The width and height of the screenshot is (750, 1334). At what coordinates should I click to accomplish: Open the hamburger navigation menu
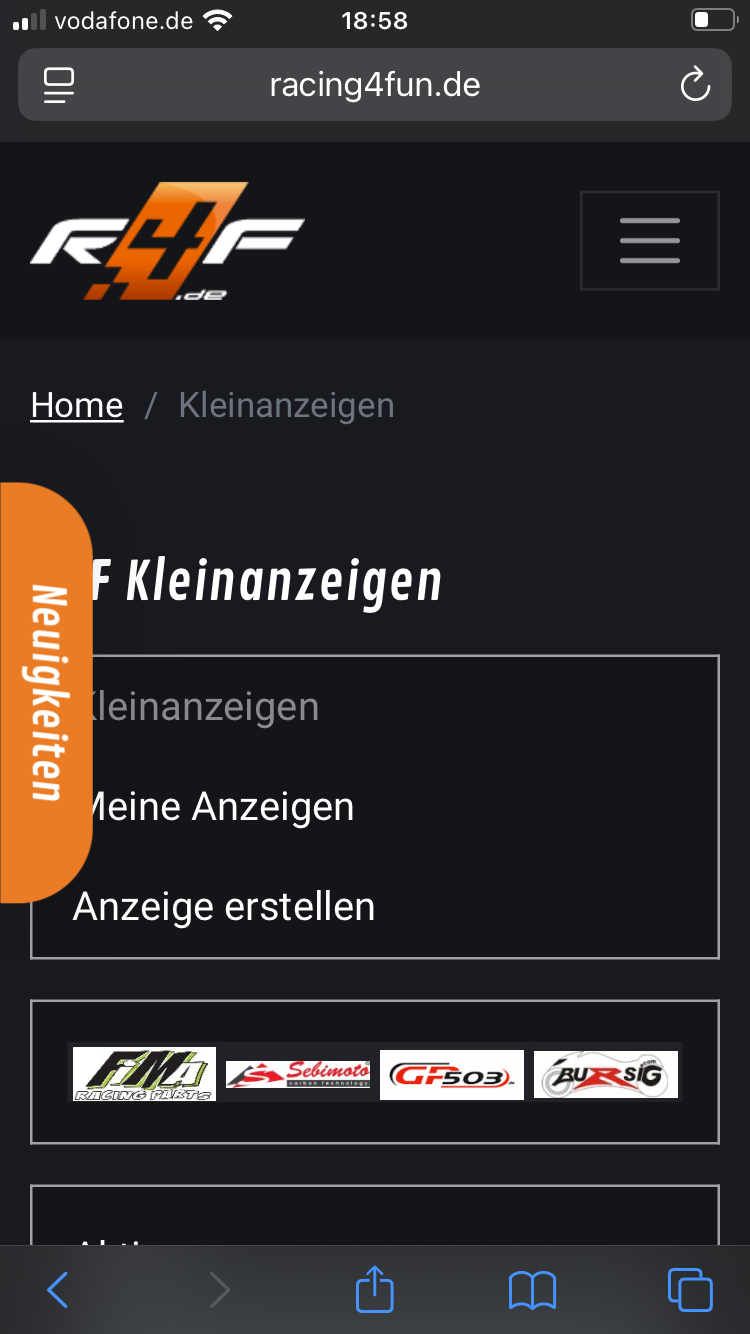[649, 240]
